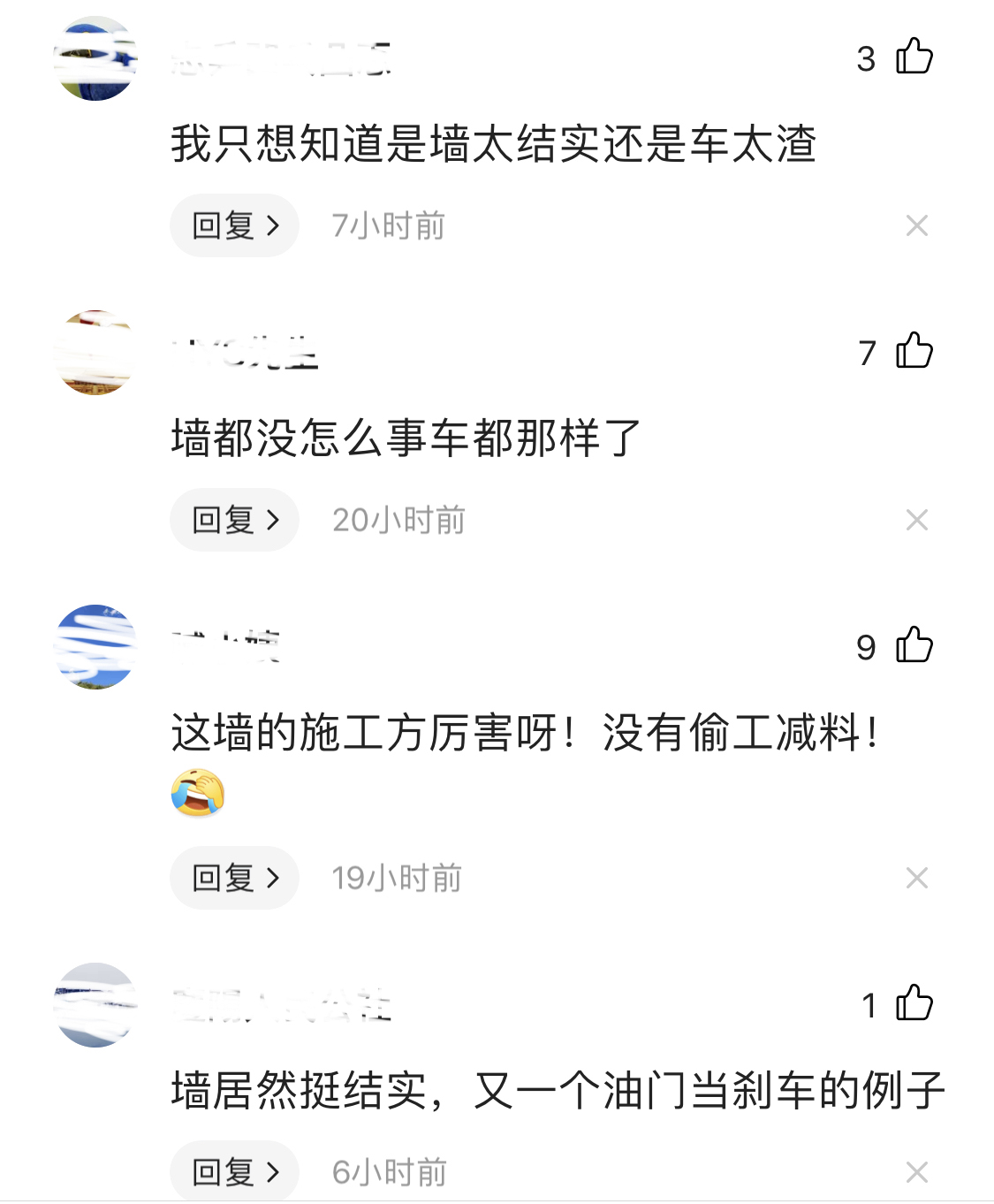The height and width of the screenshot is (1204, 994).
Task: Reply to the comment posted 6小时前
Action: point(234,1172)
